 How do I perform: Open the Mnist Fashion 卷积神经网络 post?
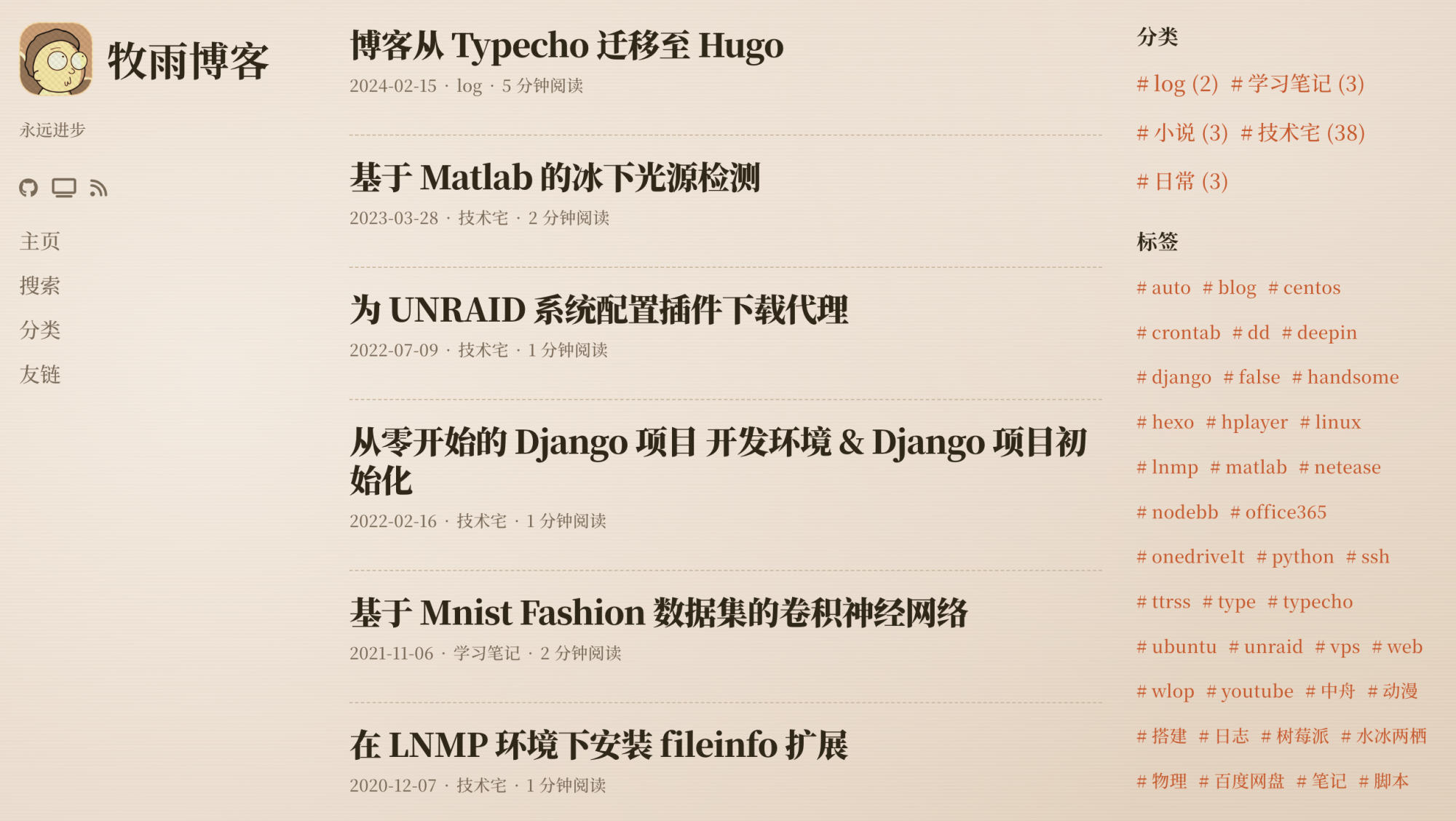pyautogui.click(x=658, y=614)
